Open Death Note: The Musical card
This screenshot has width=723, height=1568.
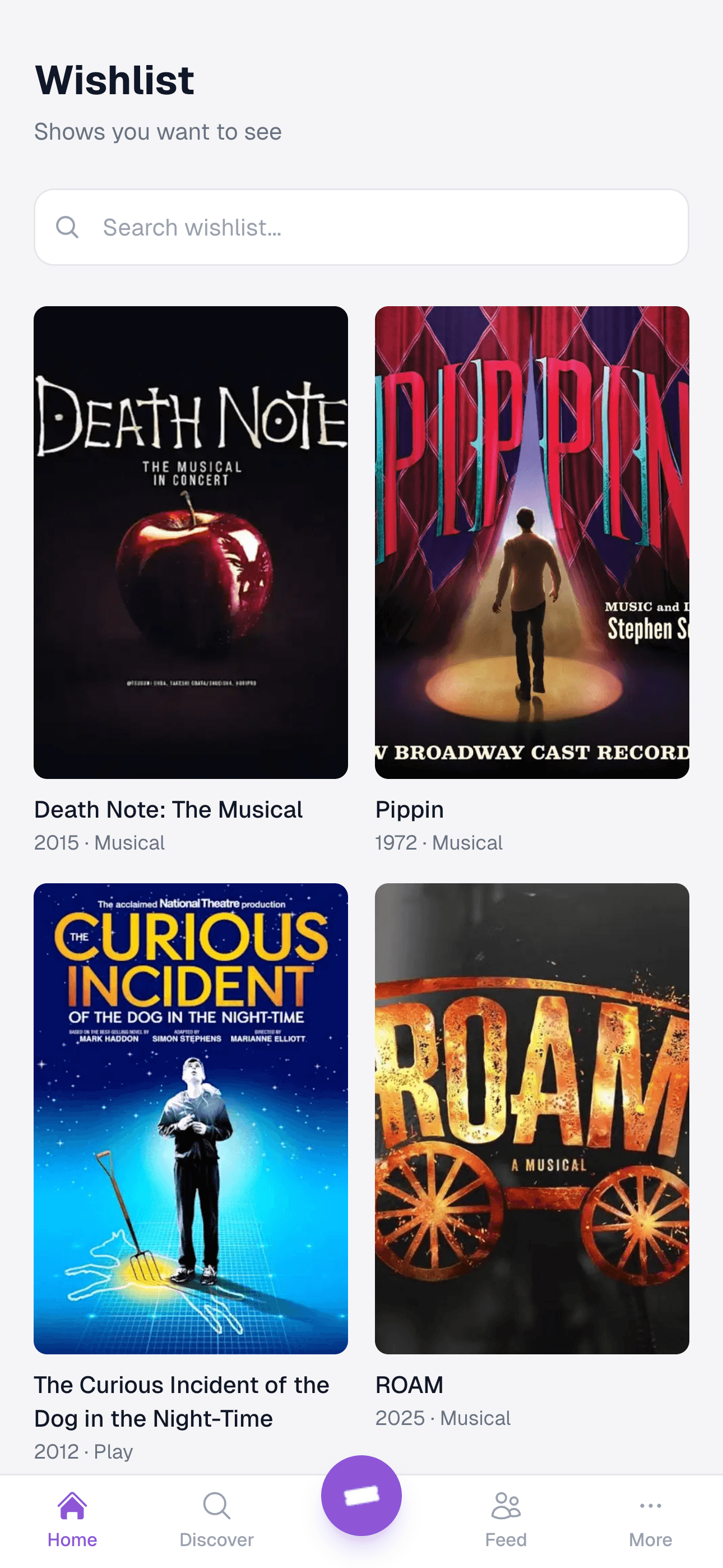click(191, 542)
